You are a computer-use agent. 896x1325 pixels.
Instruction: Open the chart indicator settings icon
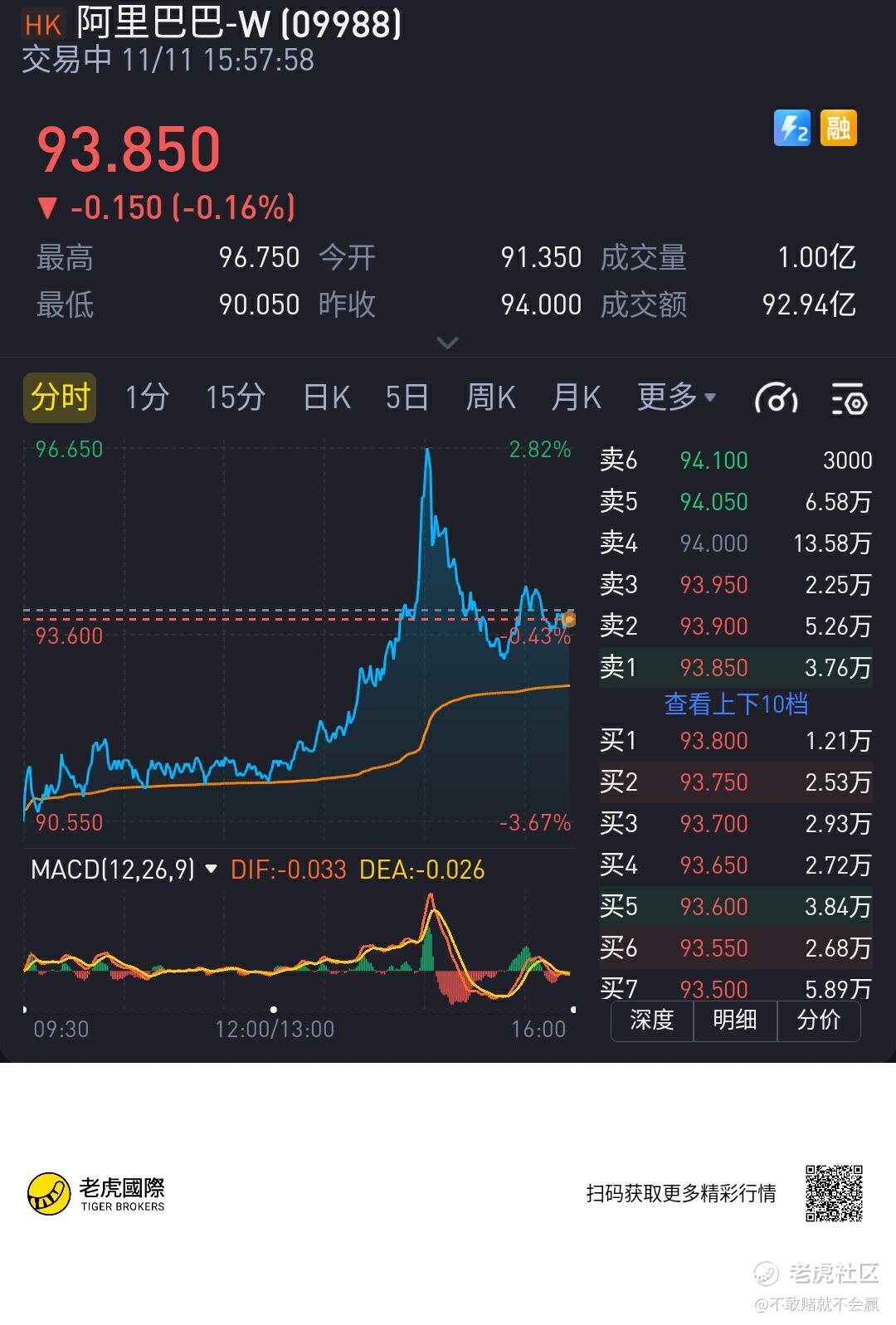(848, 398)
